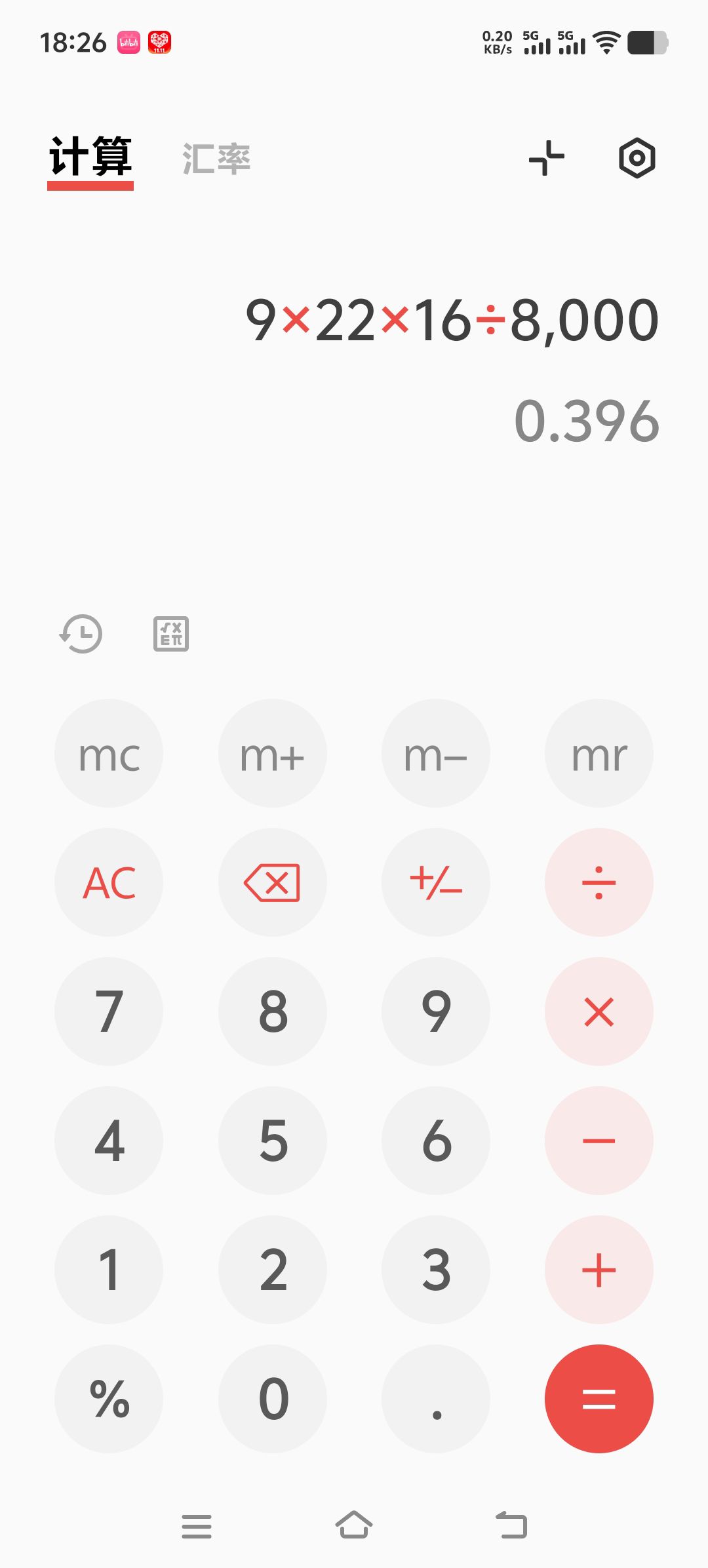Tap the plus operator key

(599, 1270)
